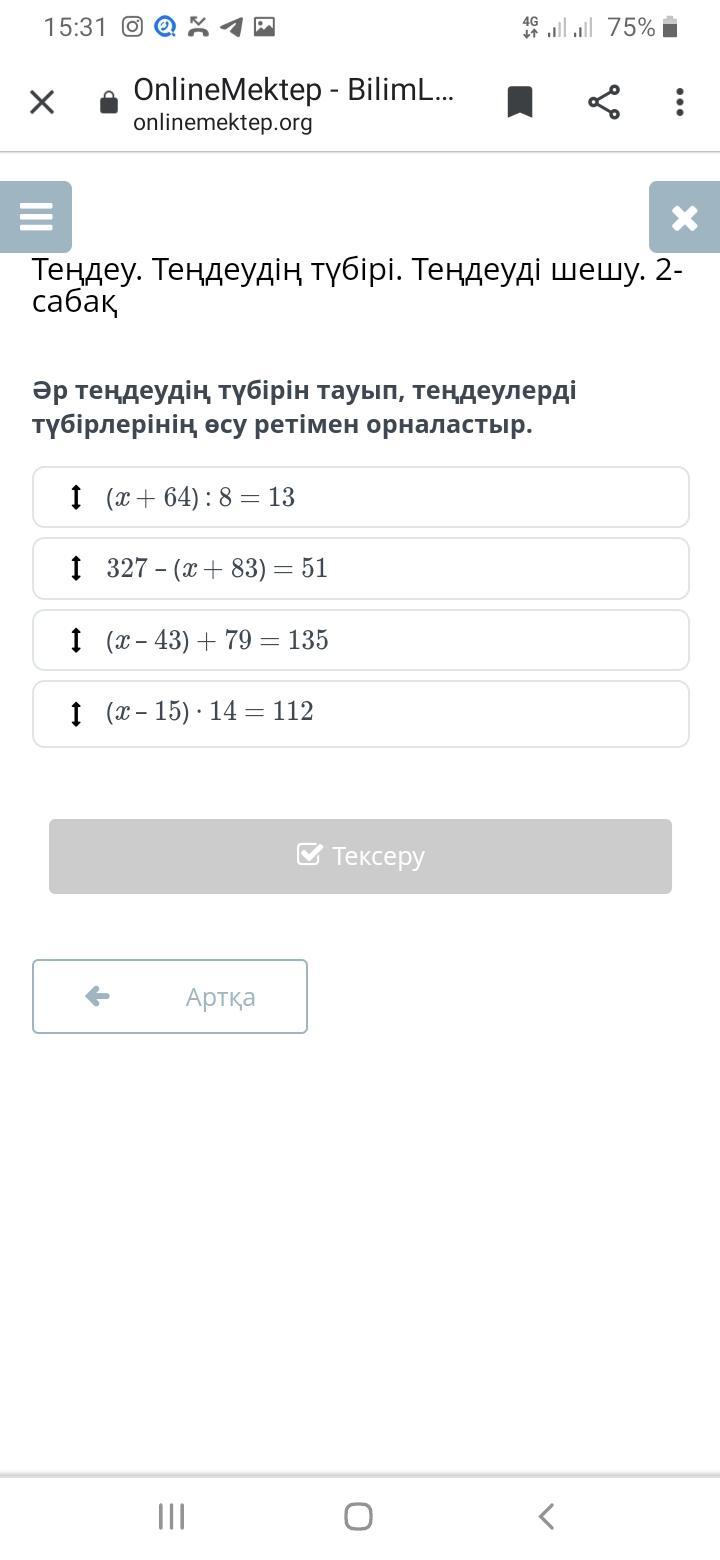Close the browser tab with X
The width and height of the screenshot is (720, 1560).
[42, 102]
